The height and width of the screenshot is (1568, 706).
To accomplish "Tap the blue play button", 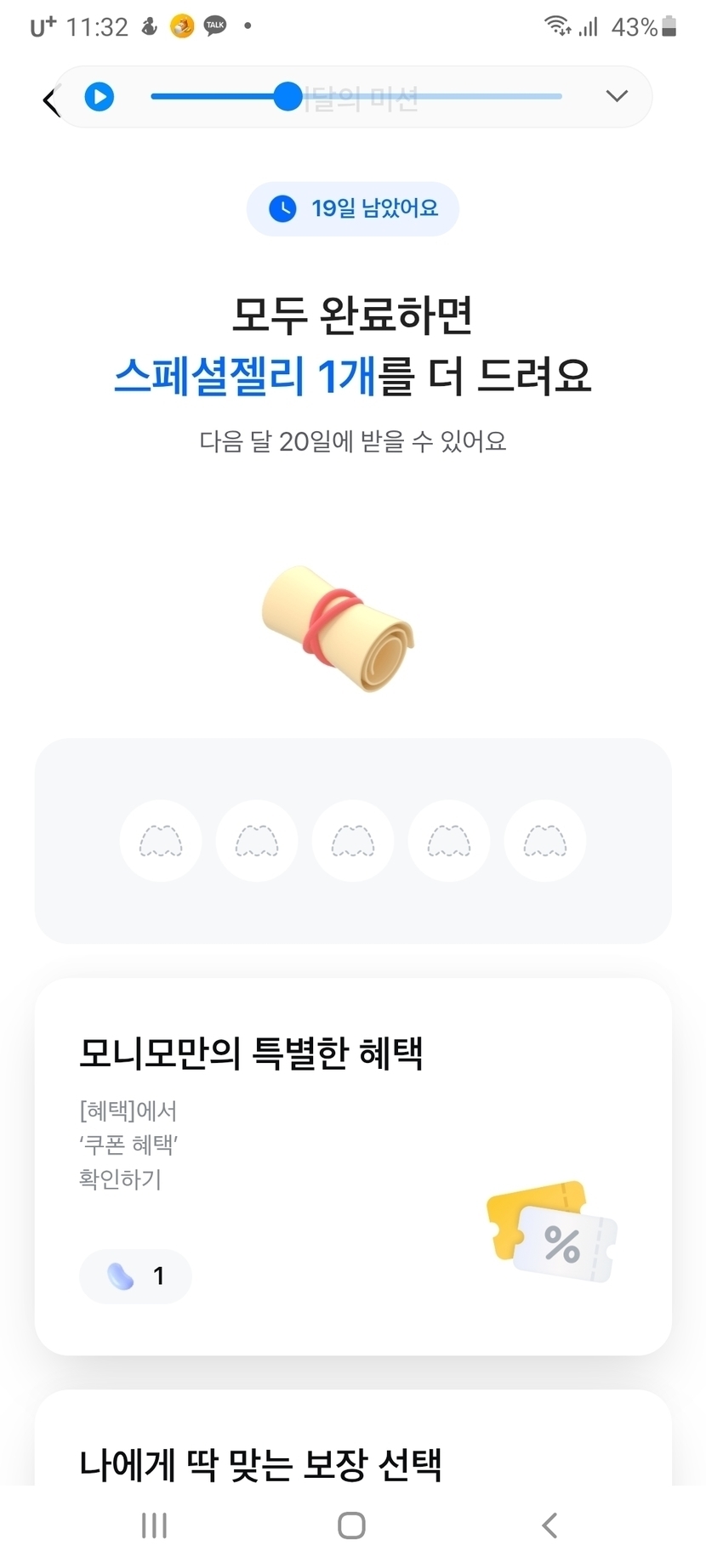I will 100,97.
